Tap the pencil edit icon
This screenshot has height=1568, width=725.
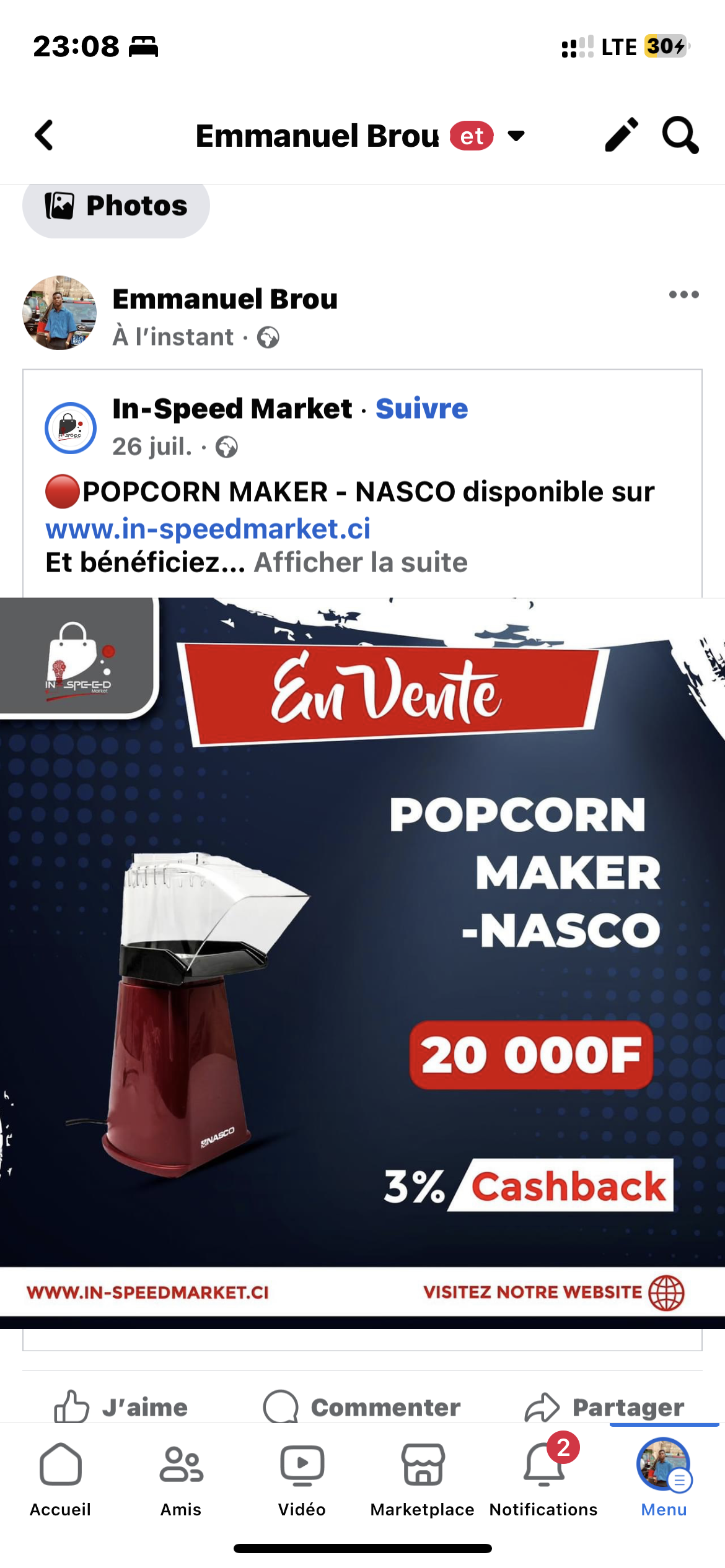tap(621, 134)
